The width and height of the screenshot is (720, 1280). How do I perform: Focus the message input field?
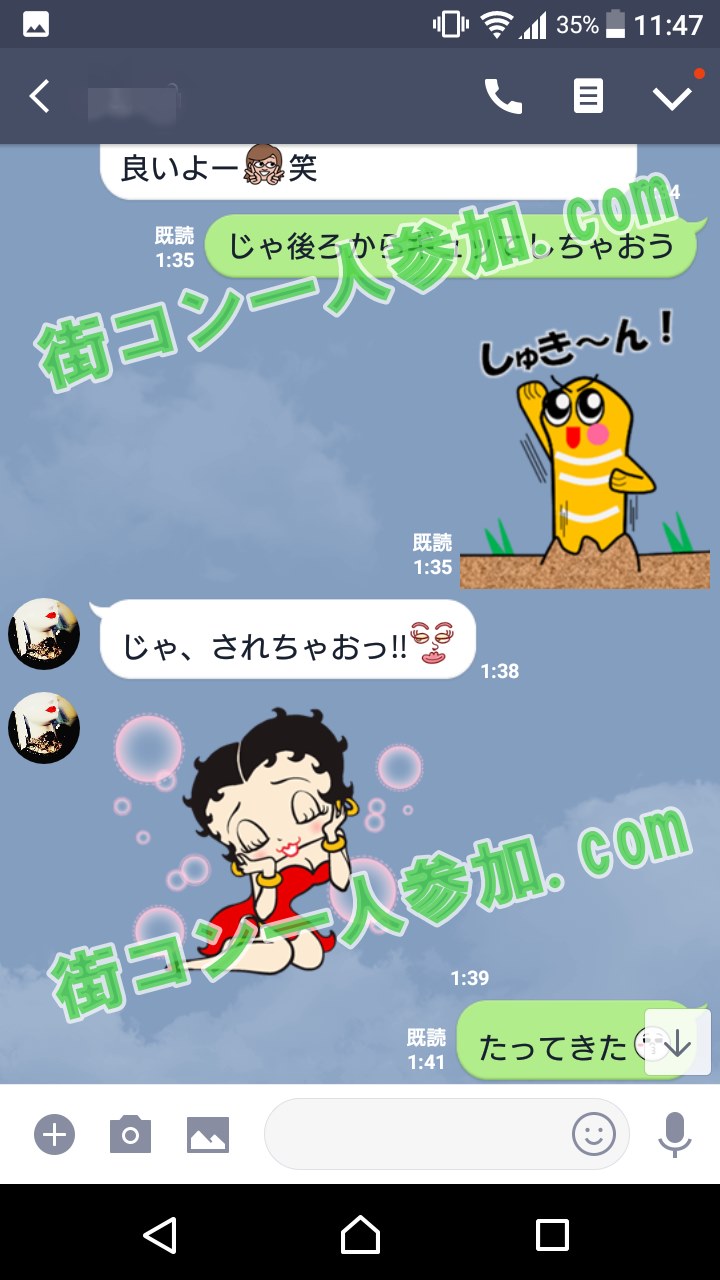click(x=415, y=1134)
